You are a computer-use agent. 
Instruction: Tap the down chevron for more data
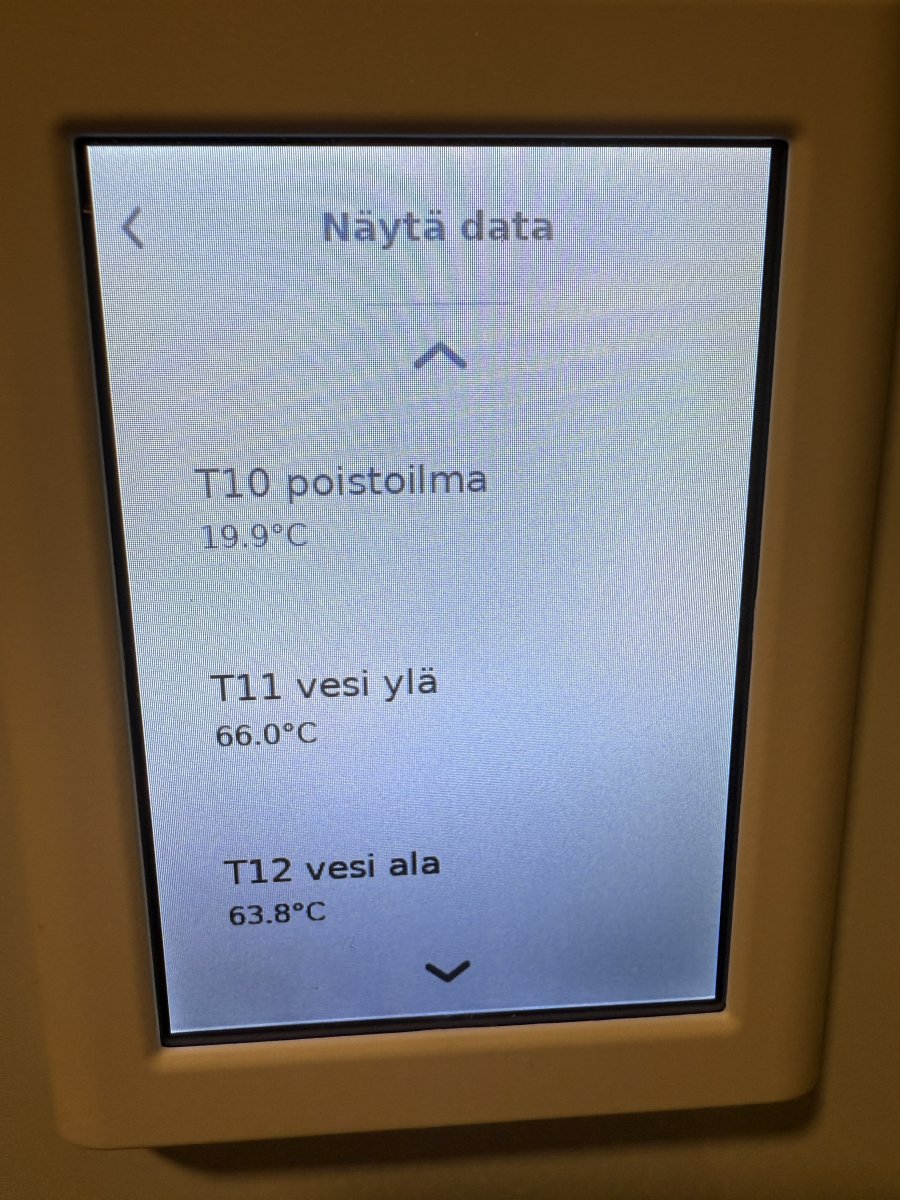[x=447, y=970]
